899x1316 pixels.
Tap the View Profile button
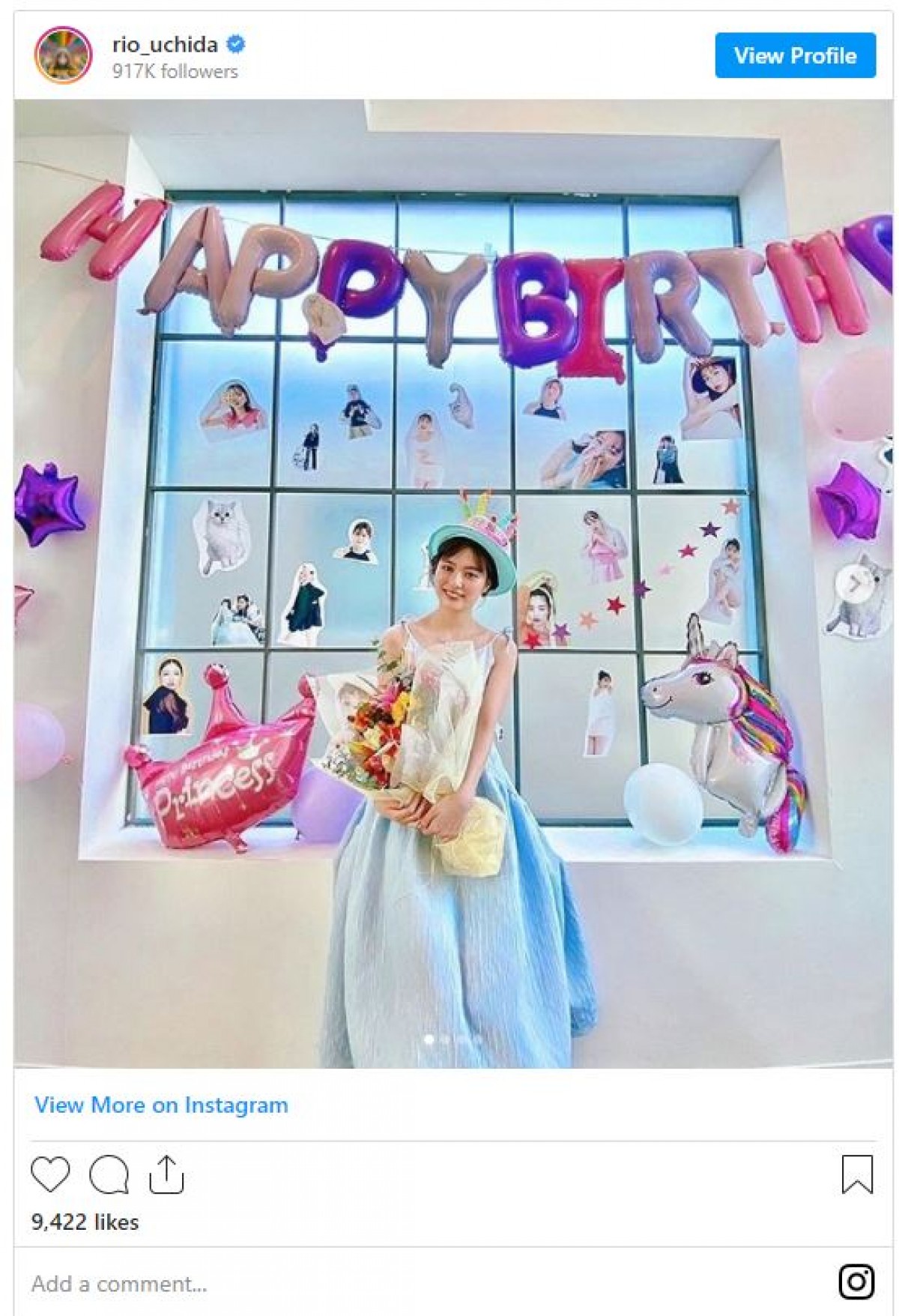click(x=795, y=55)
